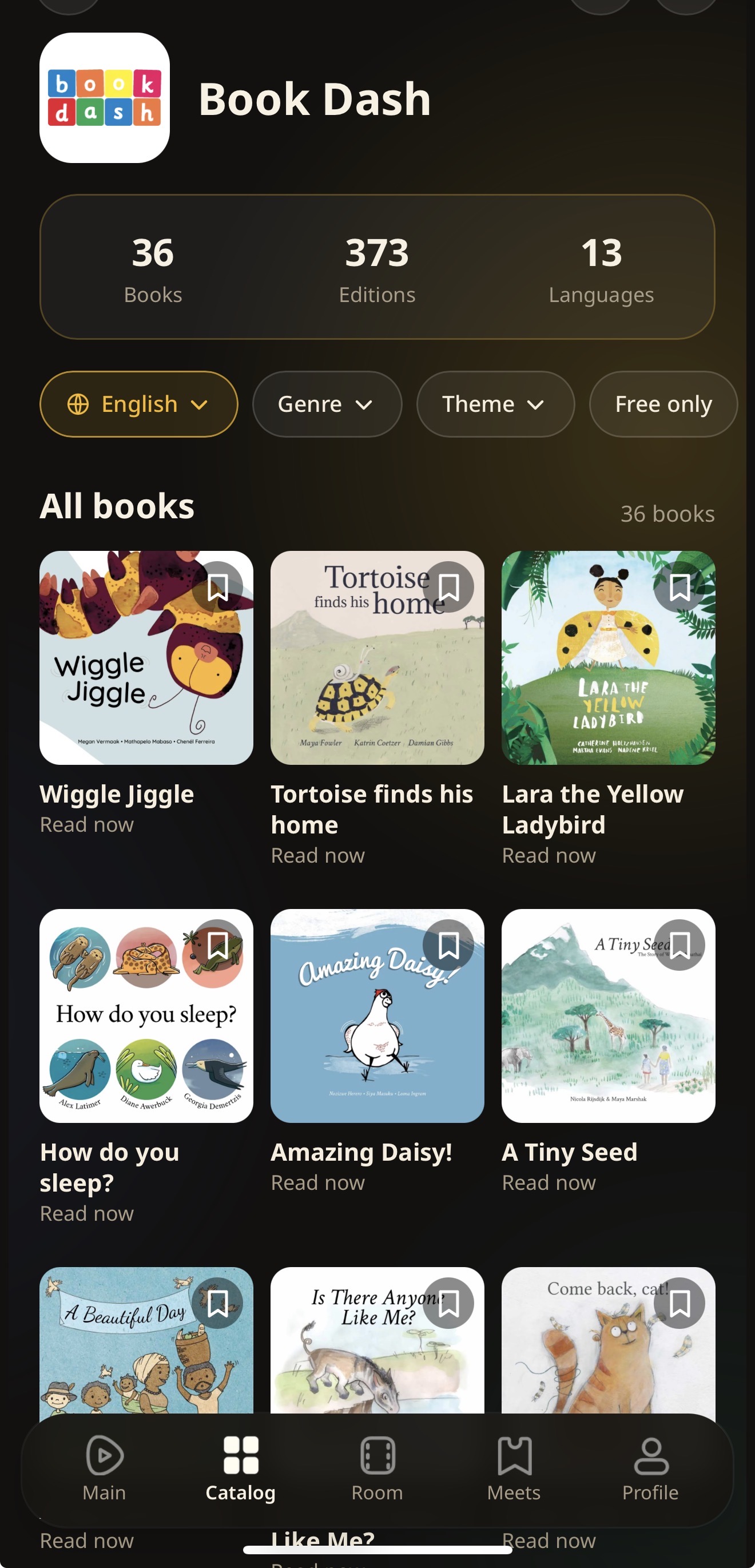
Task: Enable the Free only filter chip
Action: pyautogui.click(x=663, y=404)
